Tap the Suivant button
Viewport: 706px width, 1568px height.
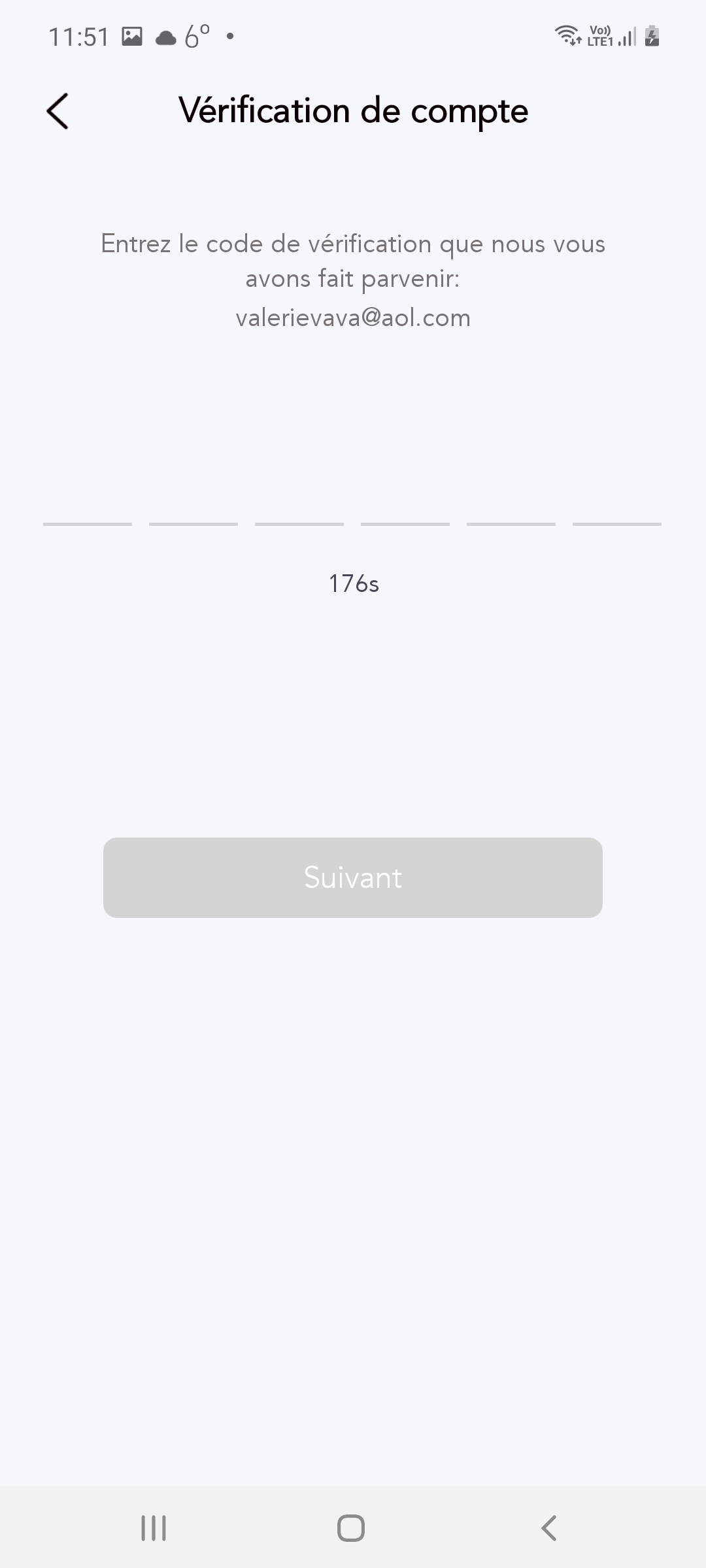pyautogui.click(x=353, y=877)
